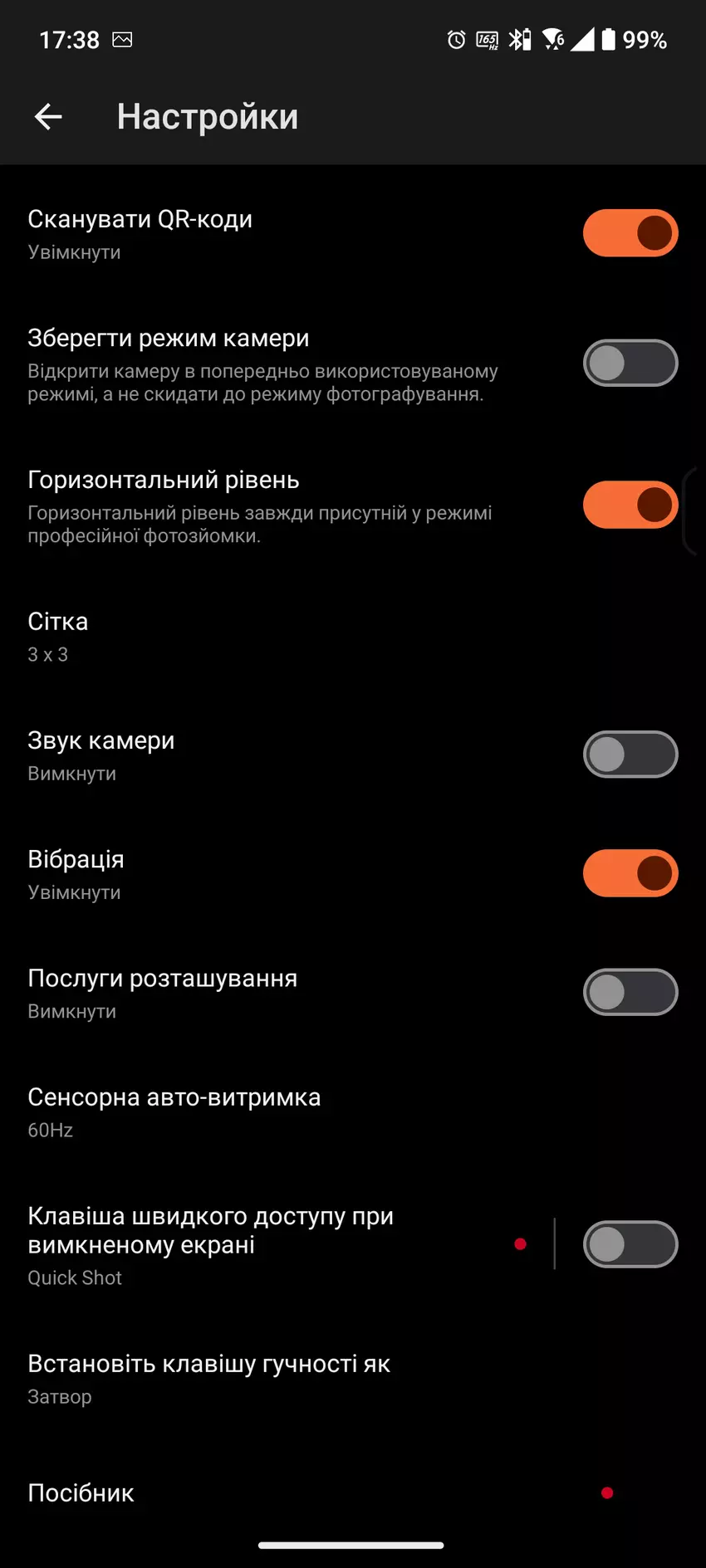This screenshot has width=706, height=1568.
Task: Enable Послуги розташування switch
Action: 630,992
